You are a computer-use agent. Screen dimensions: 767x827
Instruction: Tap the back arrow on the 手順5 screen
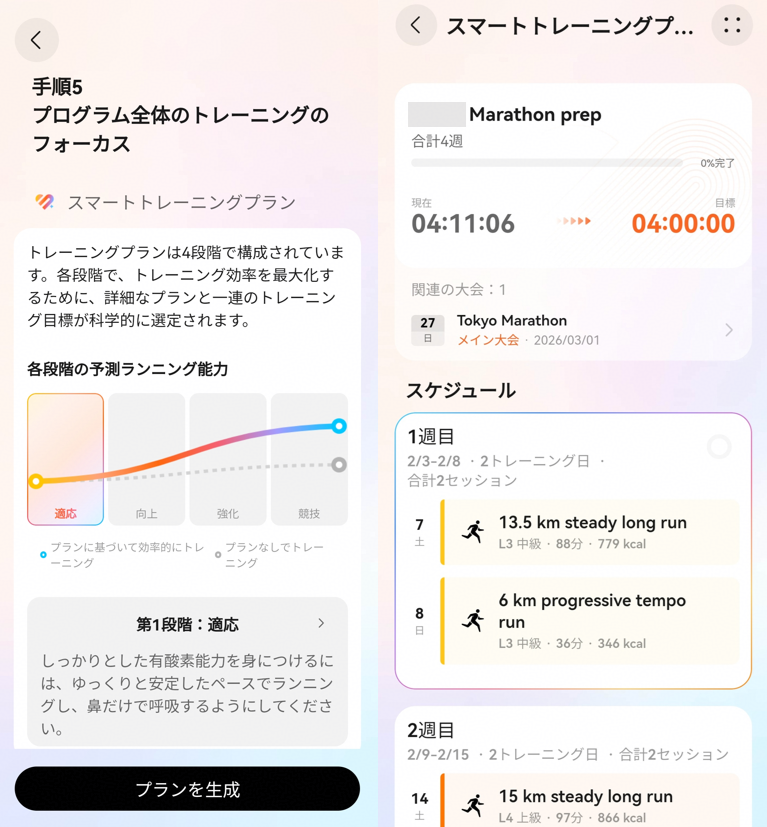(36, 40)
